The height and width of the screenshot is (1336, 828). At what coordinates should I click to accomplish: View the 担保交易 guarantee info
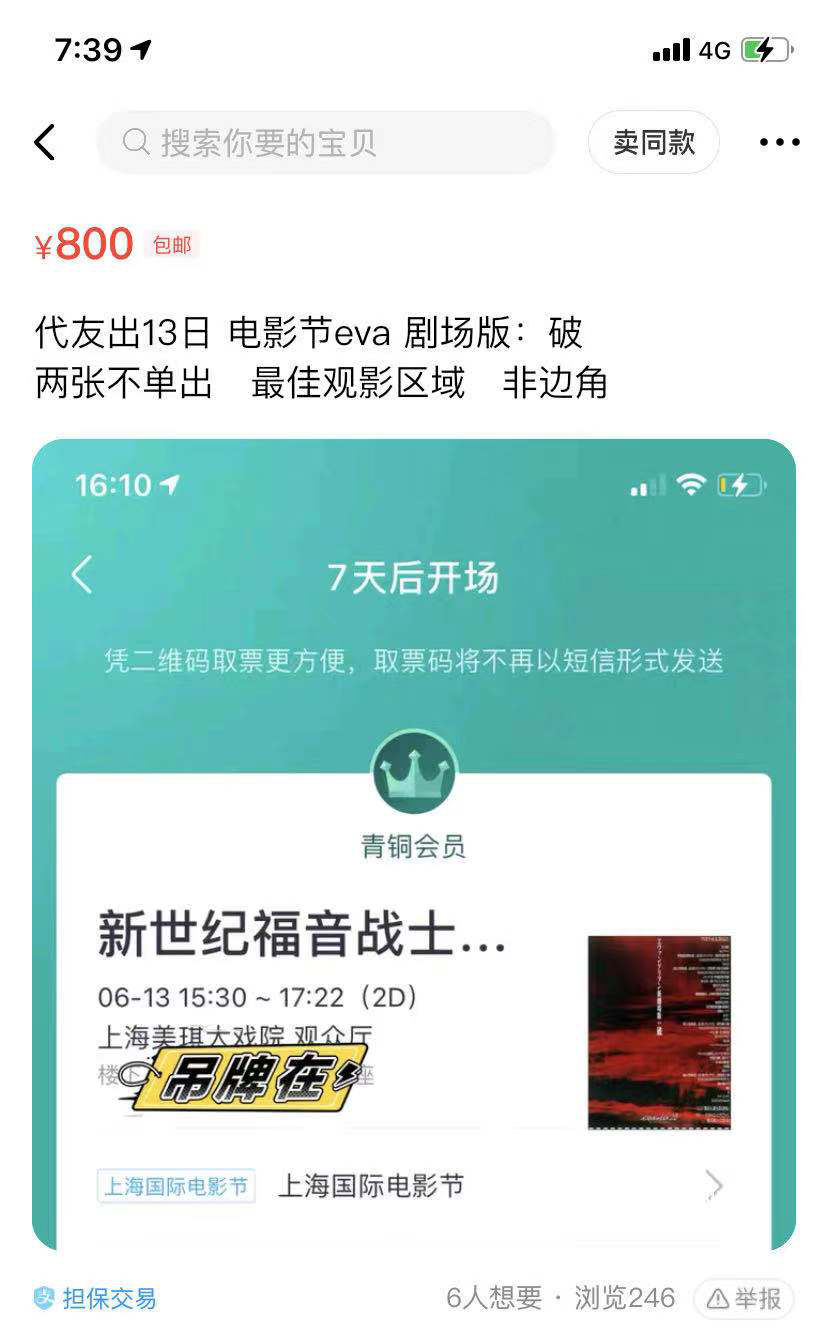pos(95,1298)
